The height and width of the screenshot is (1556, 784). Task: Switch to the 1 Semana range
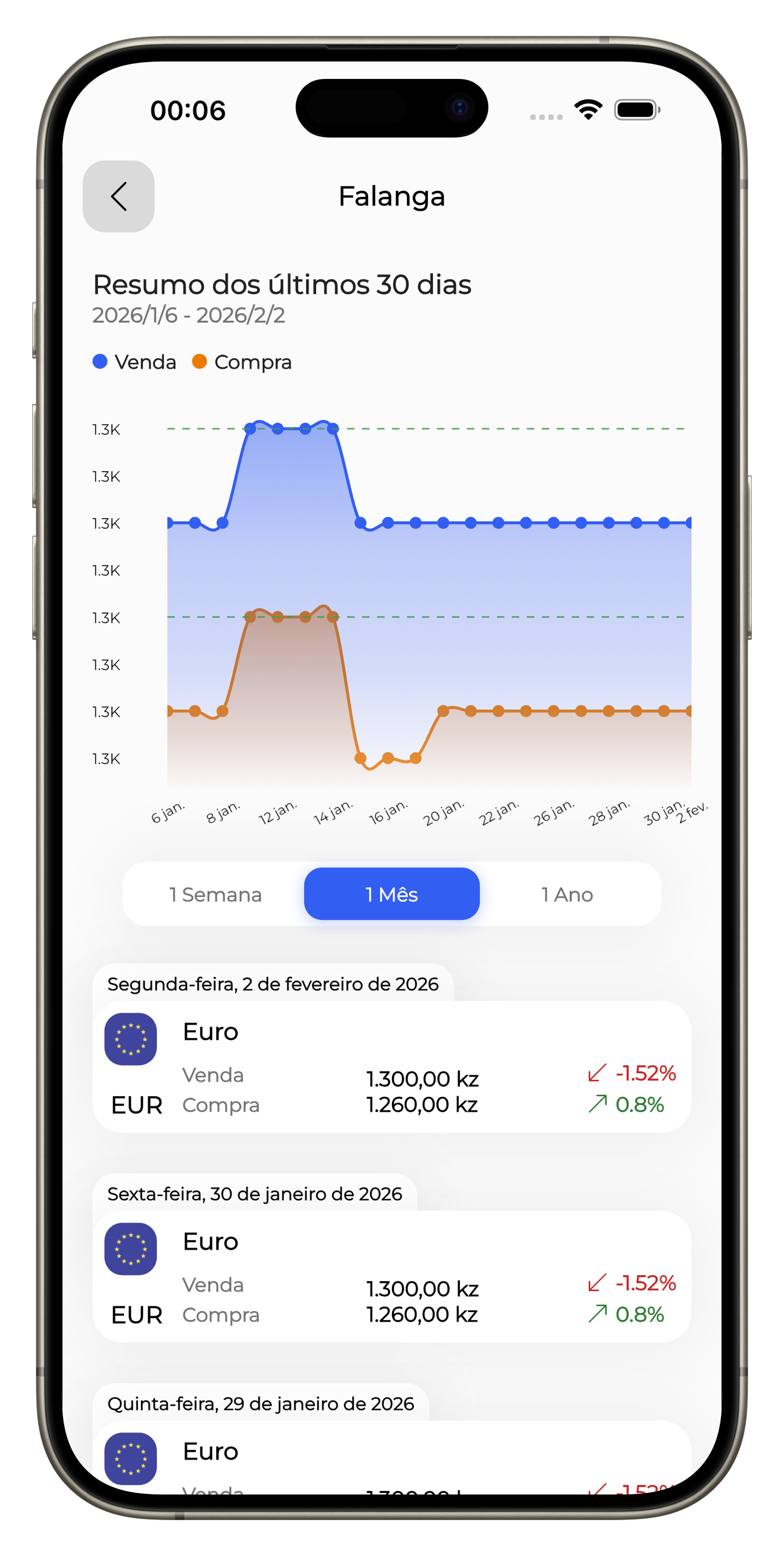tap(215, 894)
